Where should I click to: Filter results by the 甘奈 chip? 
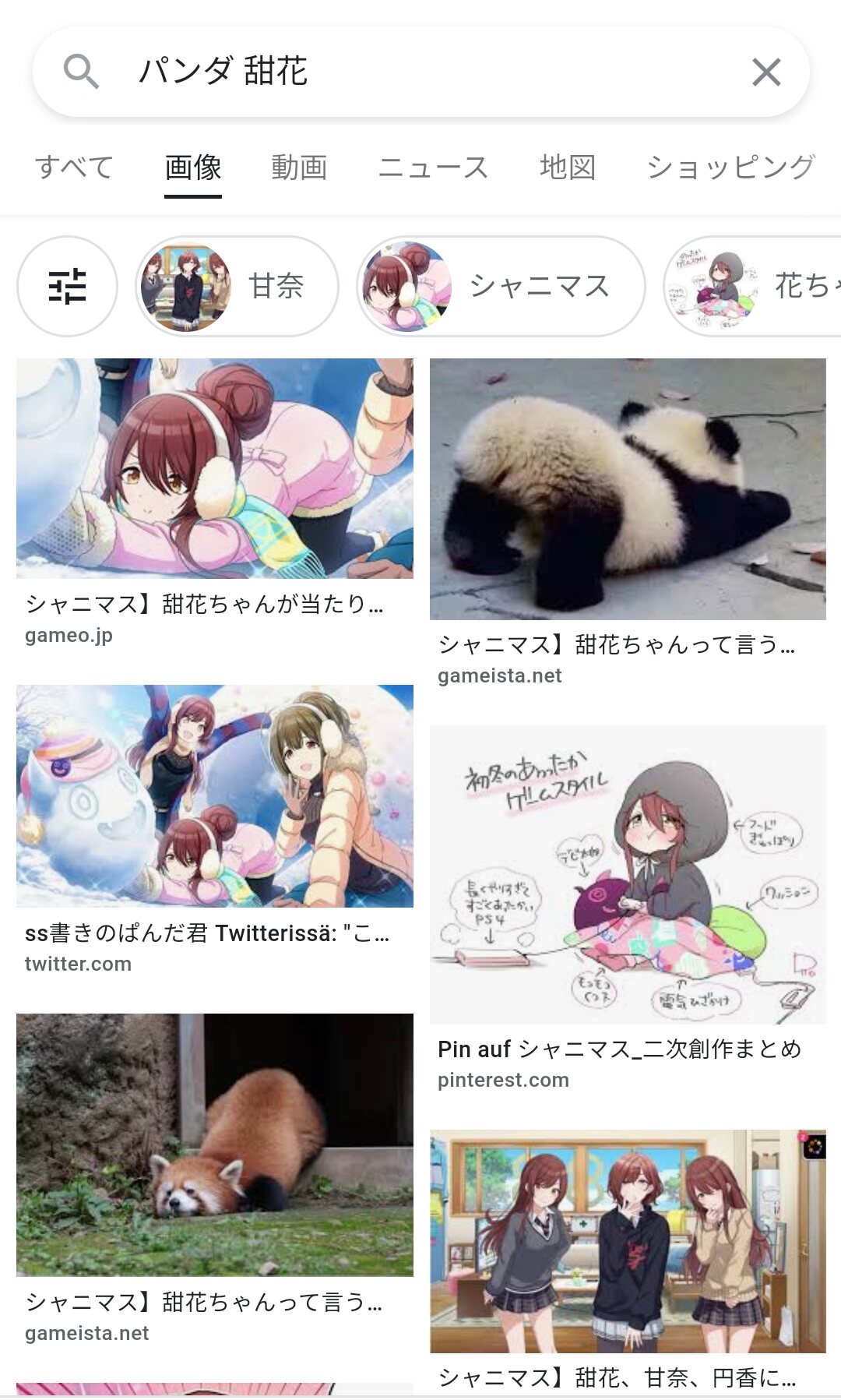point(238,286)
